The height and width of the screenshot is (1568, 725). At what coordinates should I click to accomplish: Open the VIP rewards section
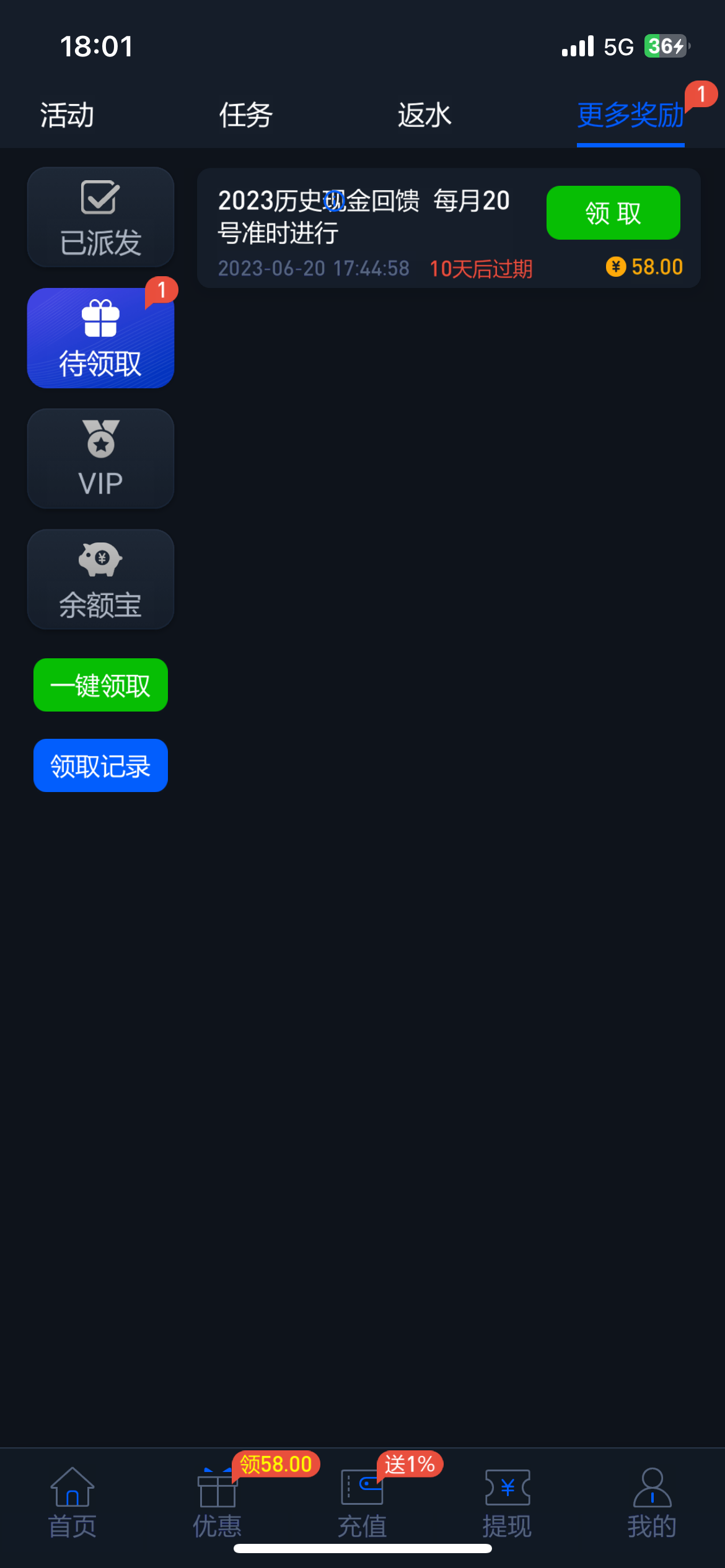click(x=100, y=459)
